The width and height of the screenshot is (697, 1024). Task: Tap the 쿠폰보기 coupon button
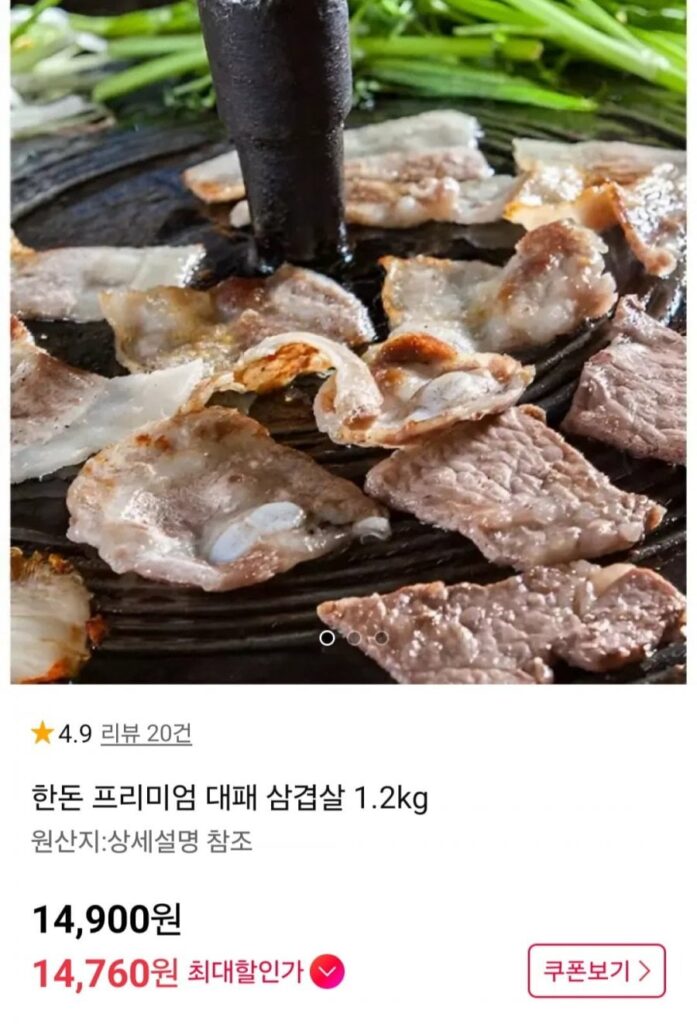[x=596, y=970]
